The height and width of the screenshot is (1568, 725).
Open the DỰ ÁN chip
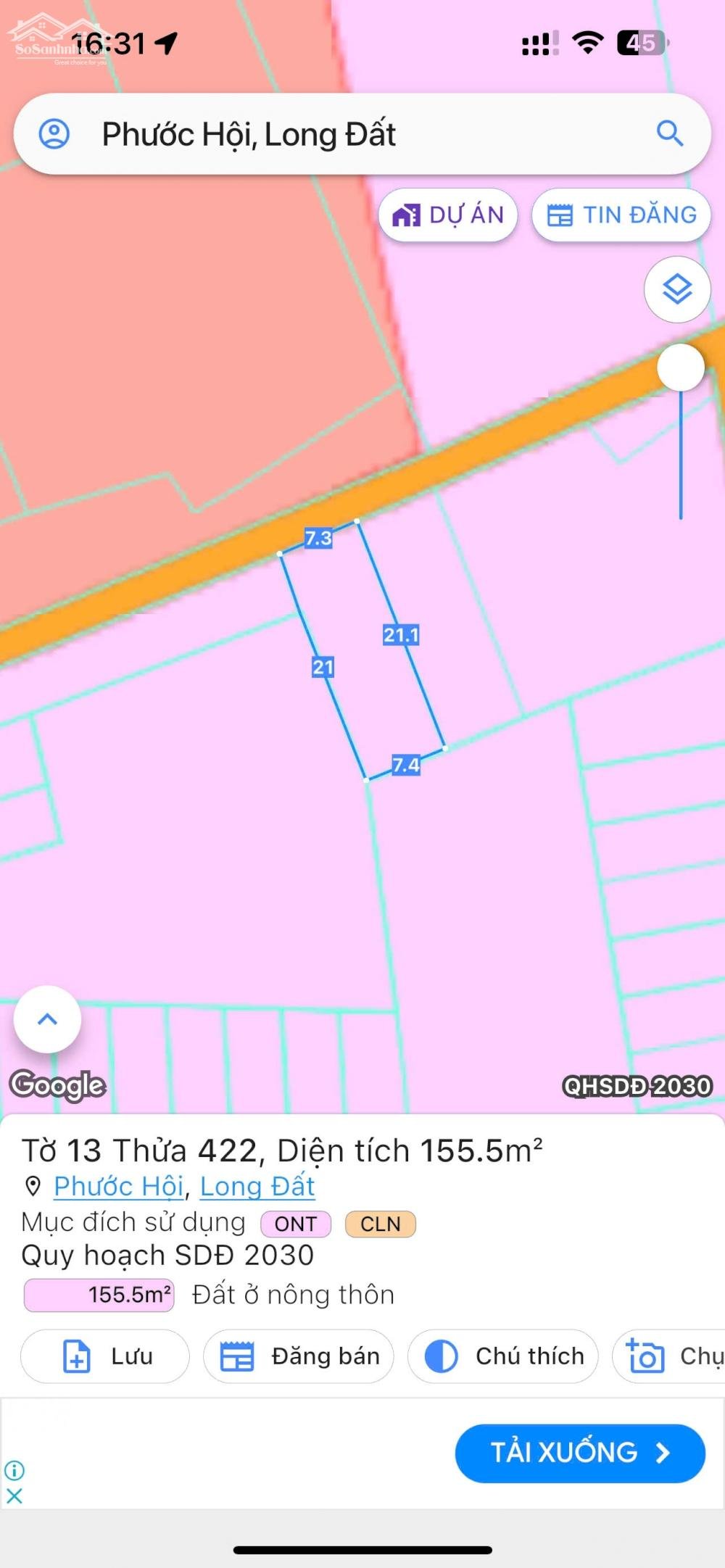[448, 215]
